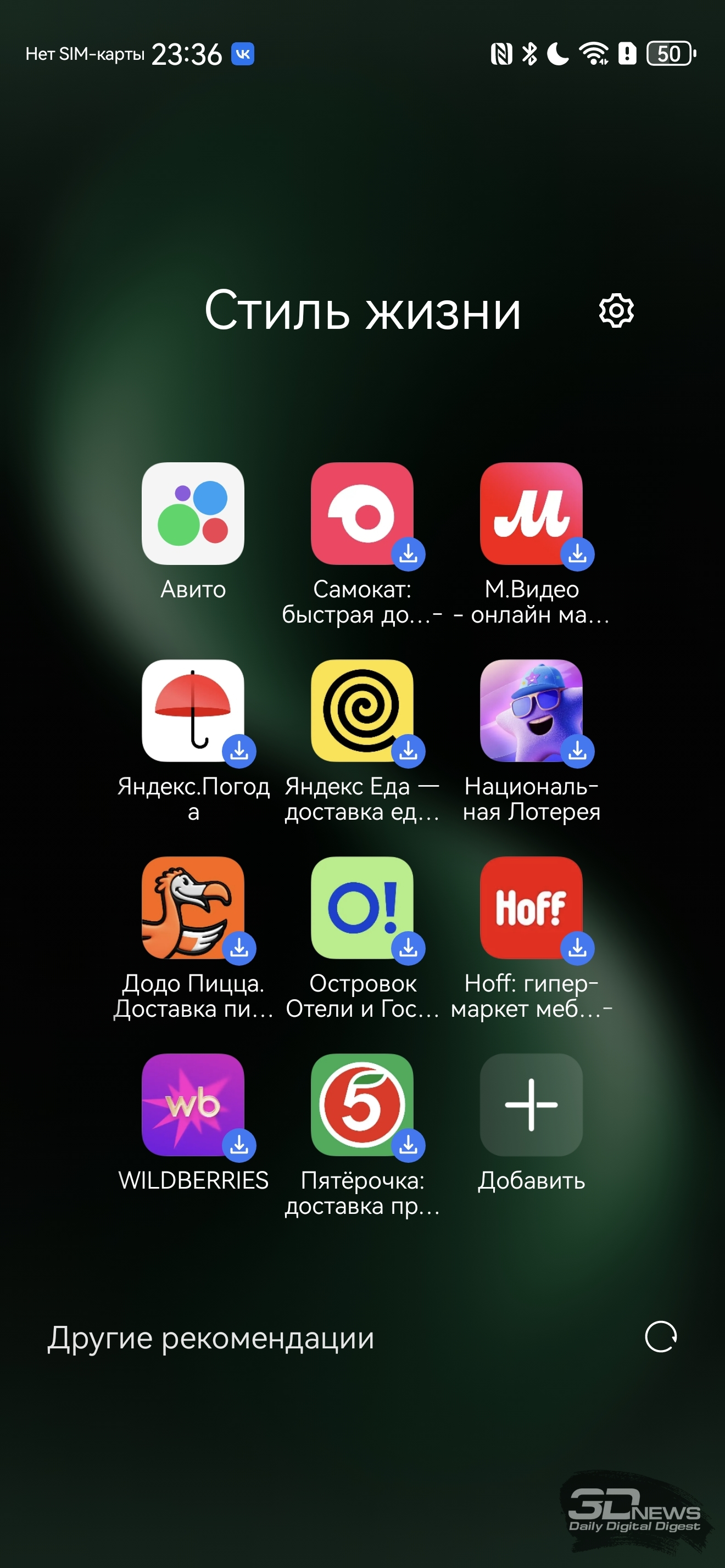Tap the Добавить plus button
Screen dimensions: 725x1568
[531, 1105]
